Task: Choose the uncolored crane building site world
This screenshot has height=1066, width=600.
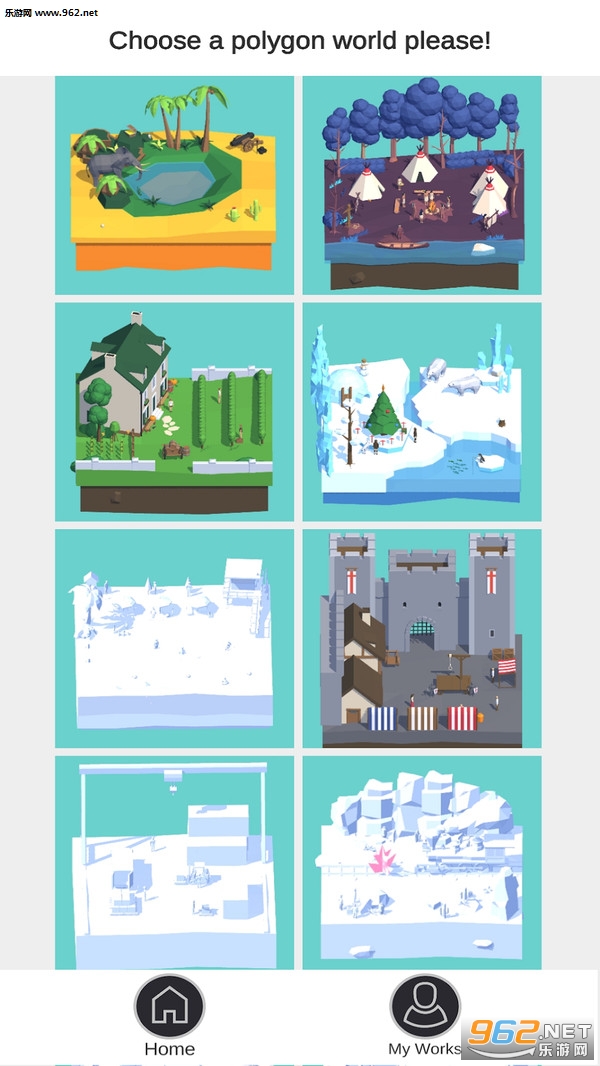Action: pyautogui.click(x=174, y=862)
